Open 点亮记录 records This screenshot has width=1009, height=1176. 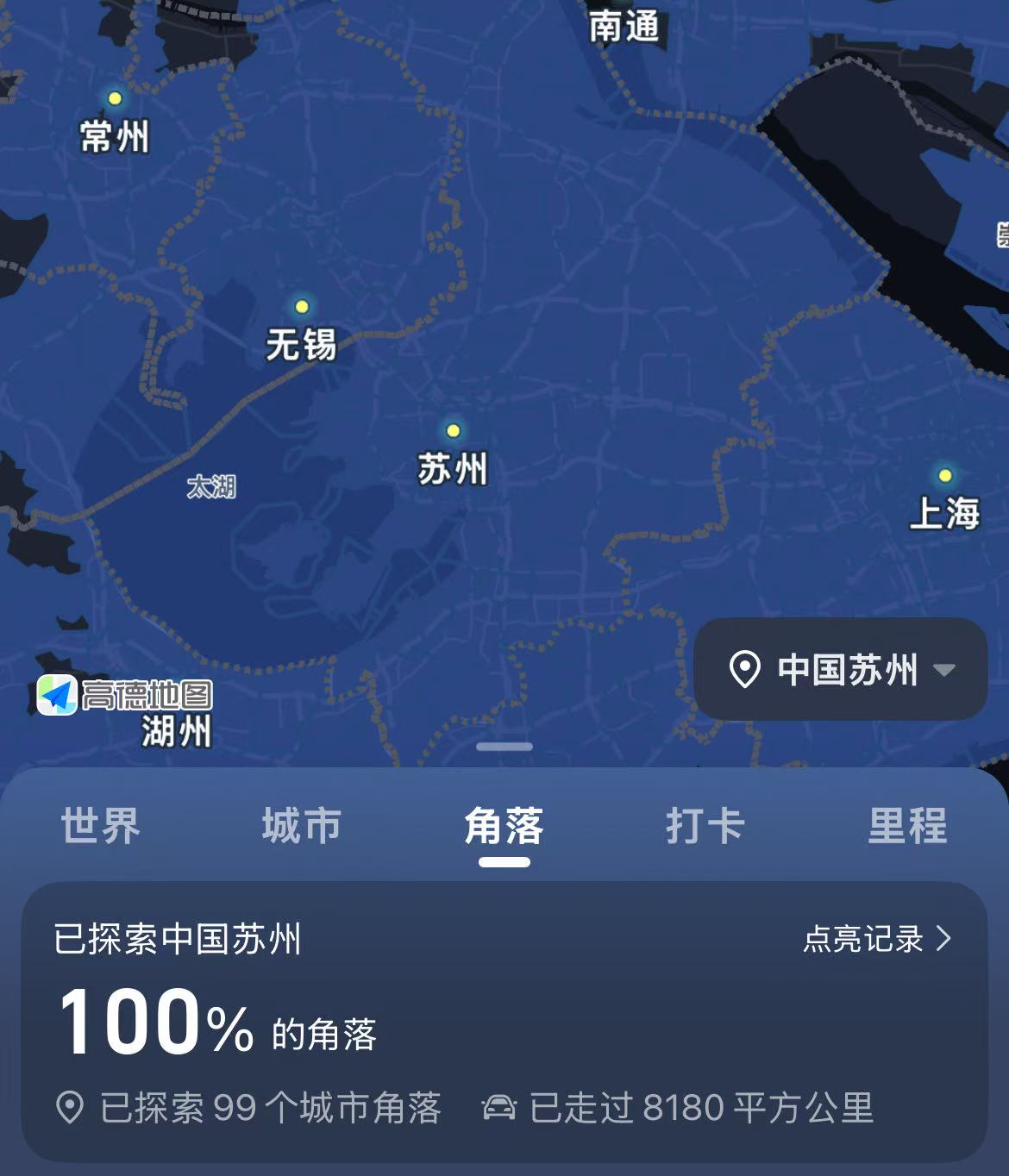click(876, 938)
